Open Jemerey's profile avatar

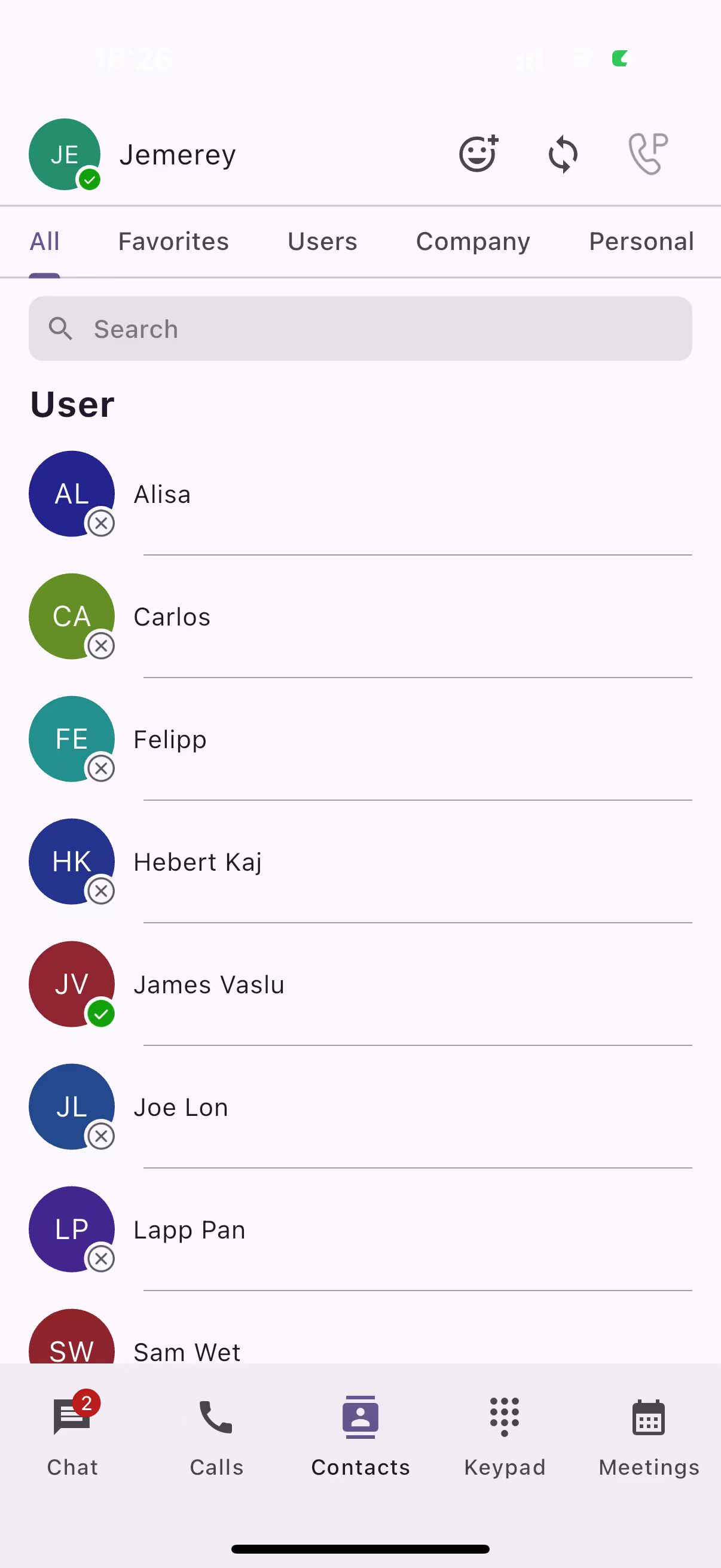[x=65, y=154]
